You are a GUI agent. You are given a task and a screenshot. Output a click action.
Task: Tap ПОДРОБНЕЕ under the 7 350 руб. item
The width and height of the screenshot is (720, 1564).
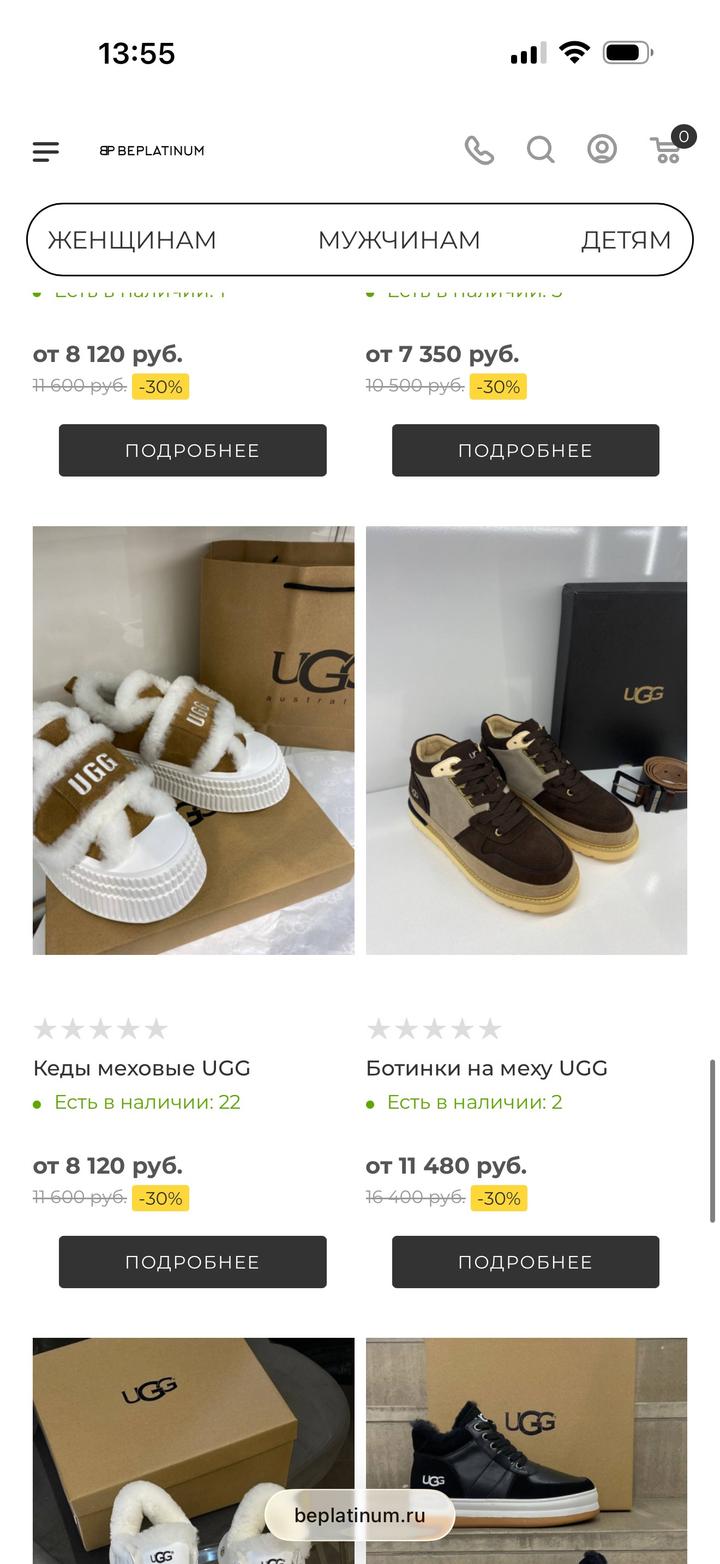[x=525, y=450]
